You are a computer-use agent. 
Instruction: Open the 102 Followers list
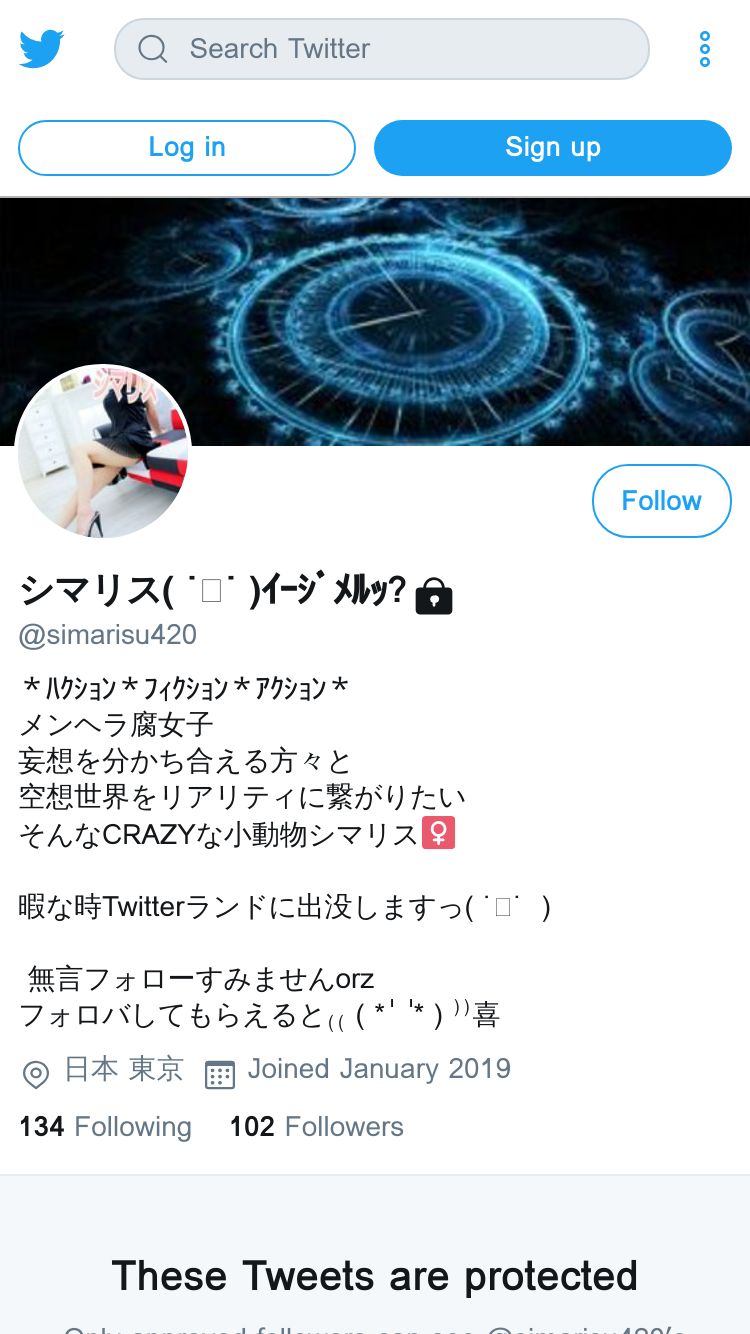tap(317, 1127)
